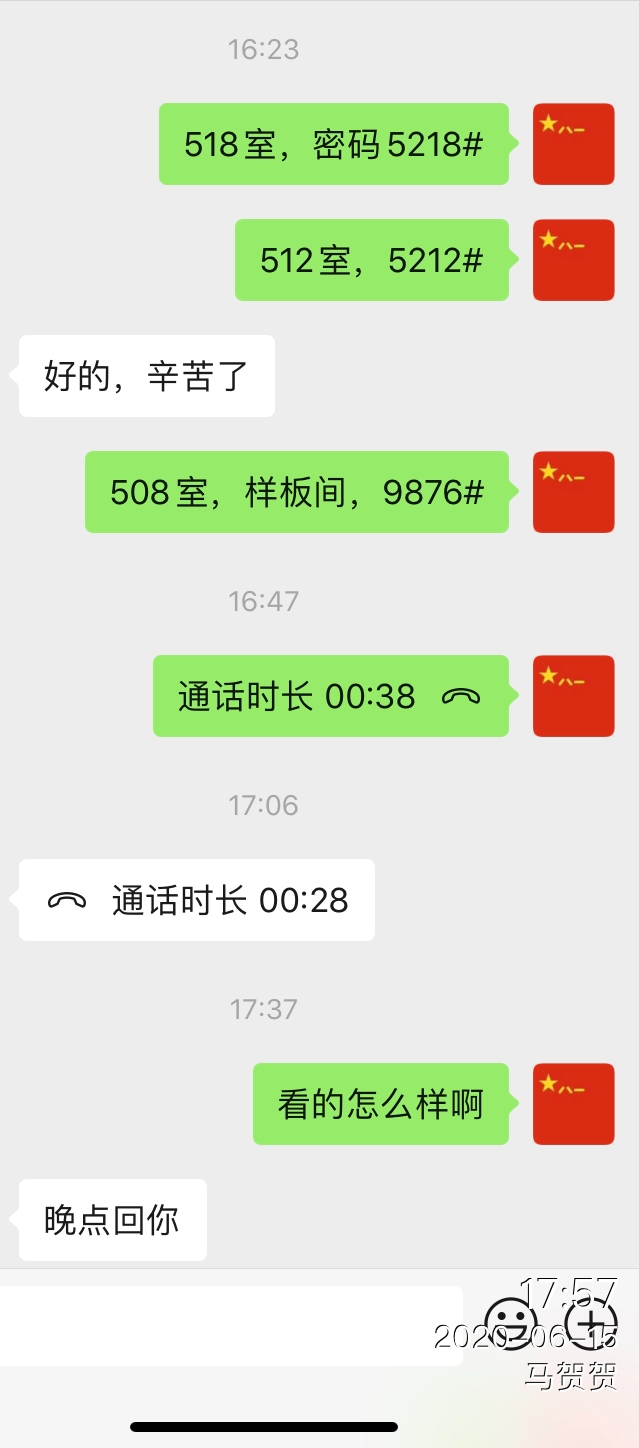Open the avatar next to 看的怎么样啊
639x1448 pixels.
[573, 1104]
